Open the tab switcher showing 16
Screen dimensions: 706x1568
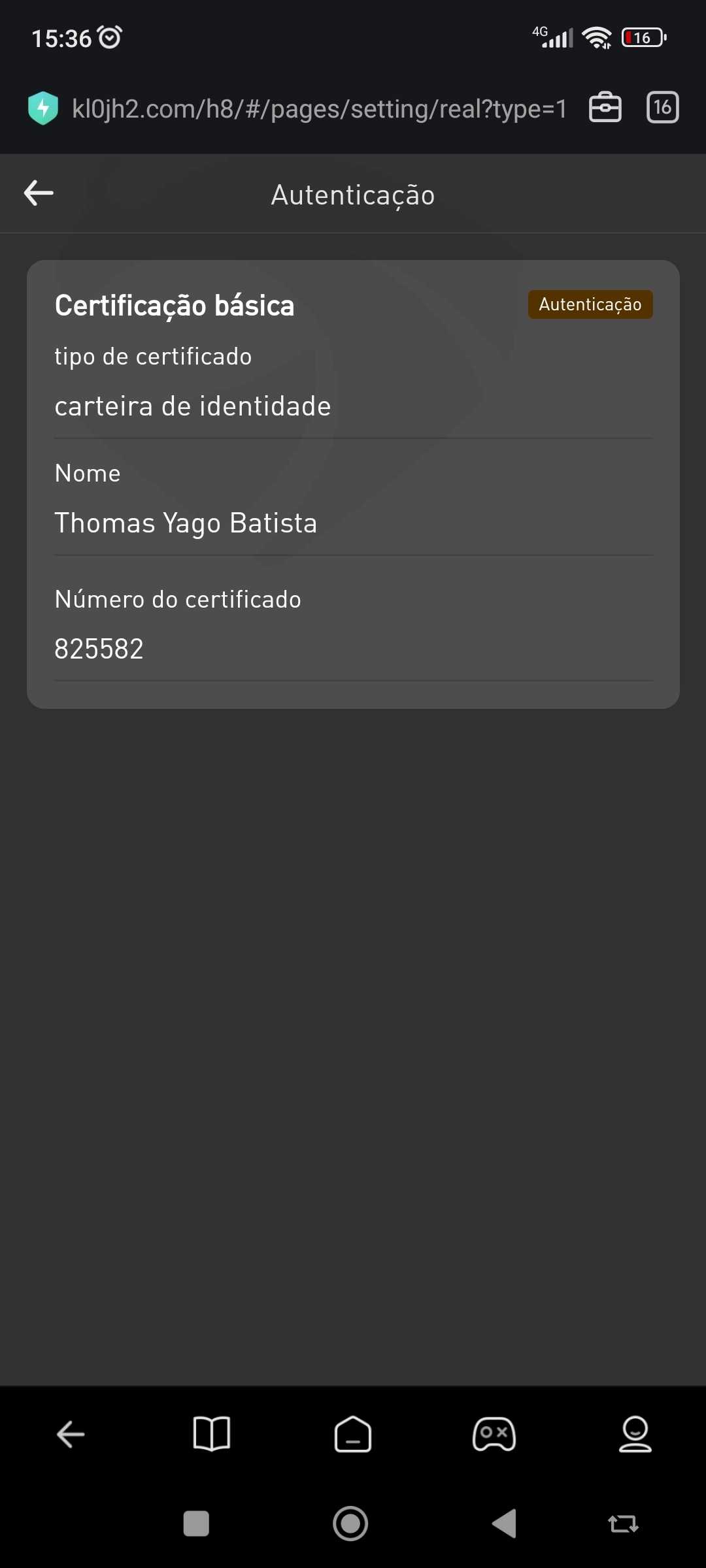tap(663, 108)
